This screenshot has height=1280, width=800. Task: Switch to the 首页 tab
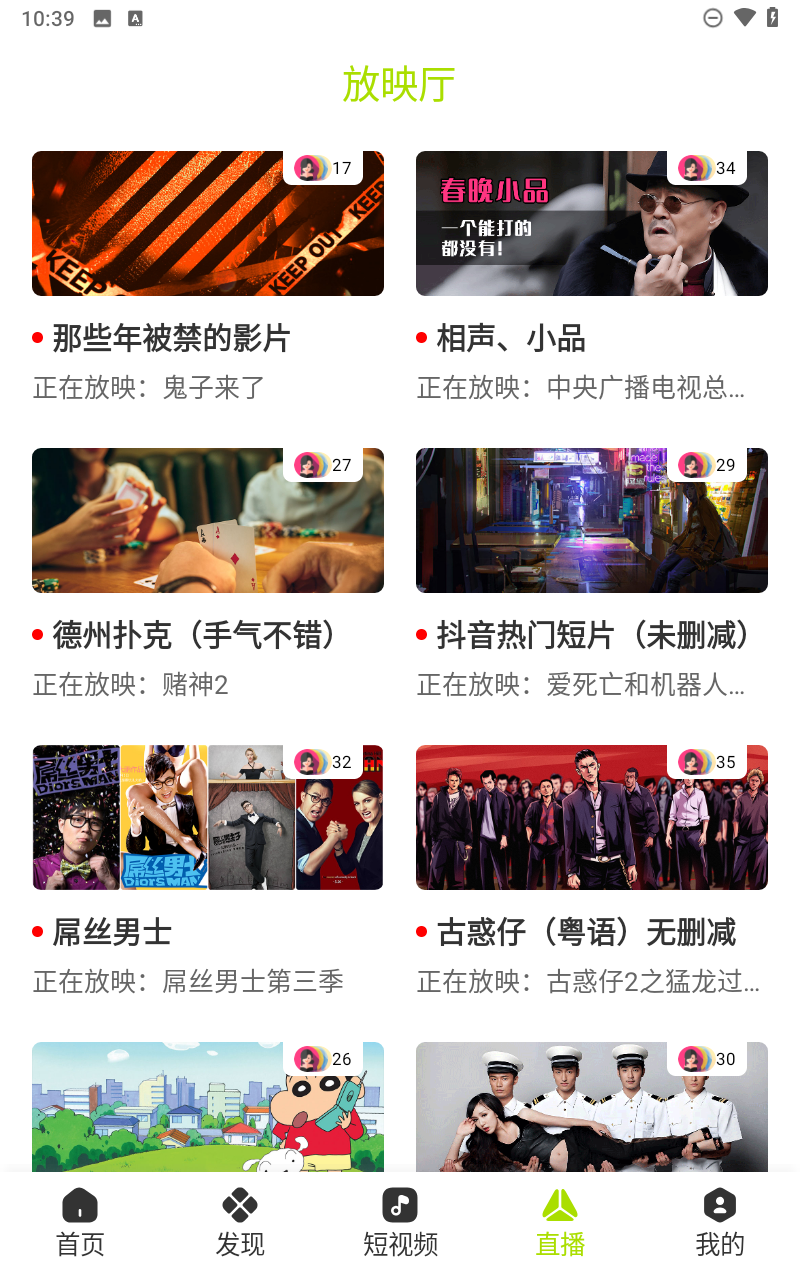click(80, 1222)
